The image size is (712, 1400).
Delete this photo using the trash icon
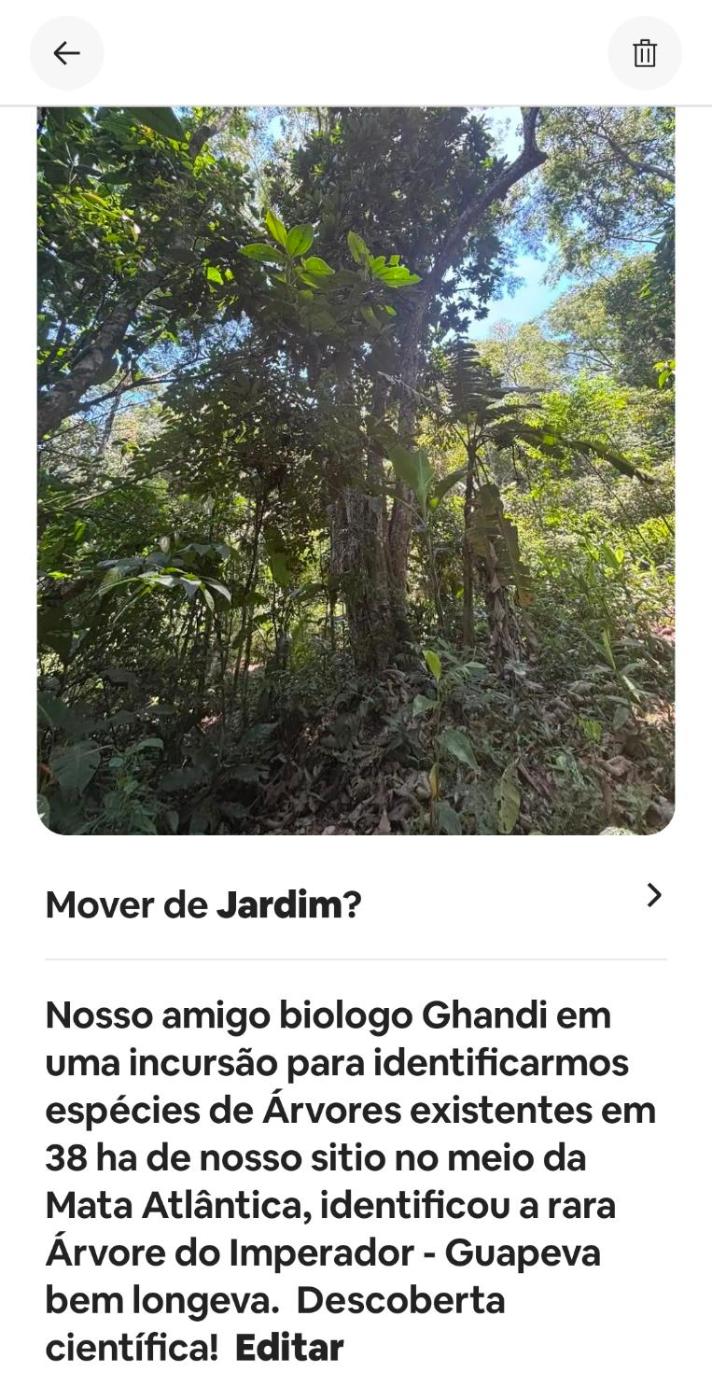click(645, 53)
